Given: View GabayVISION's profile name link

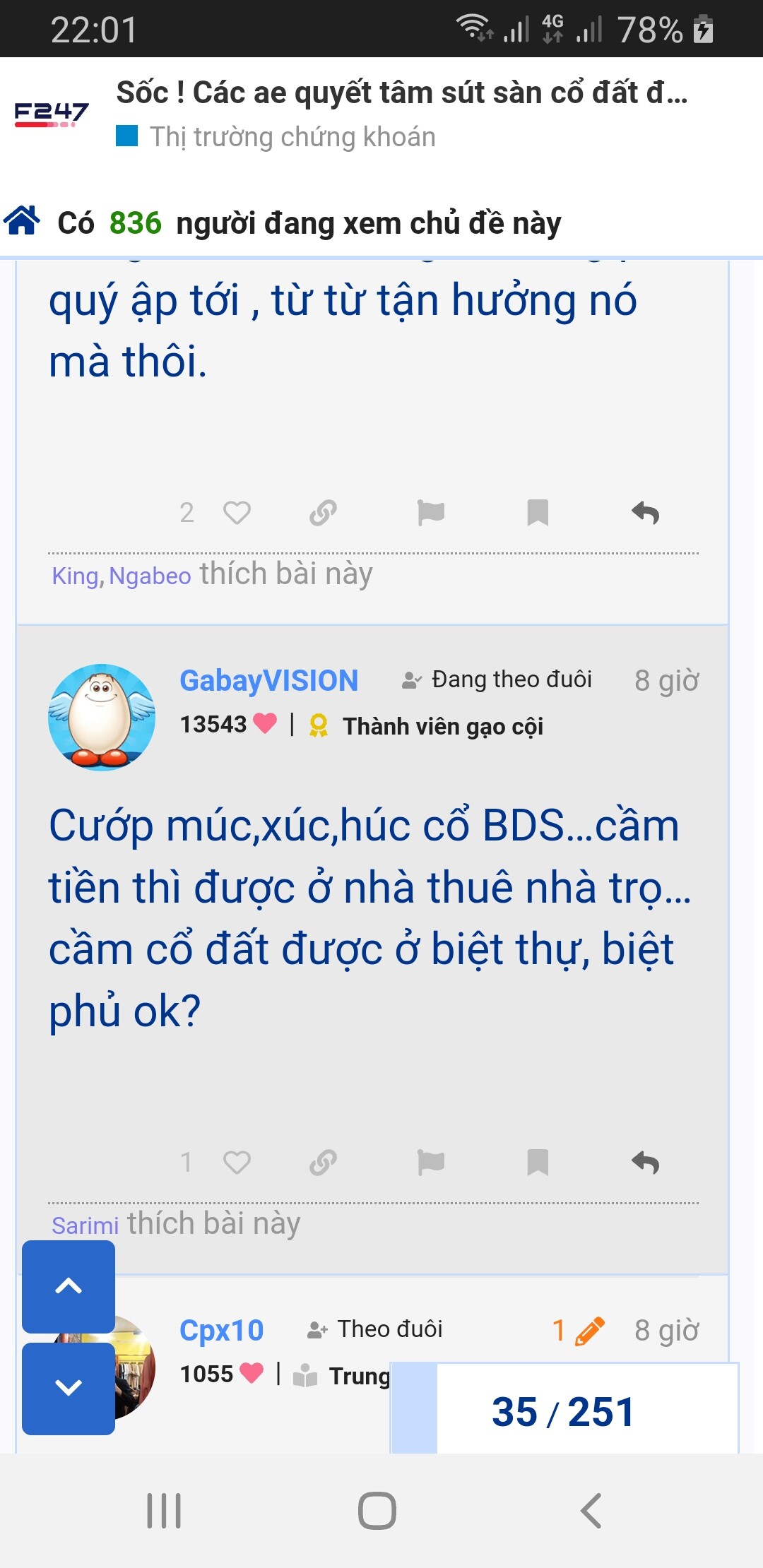Looking at the screenshot, I should (x=268, y=680).
